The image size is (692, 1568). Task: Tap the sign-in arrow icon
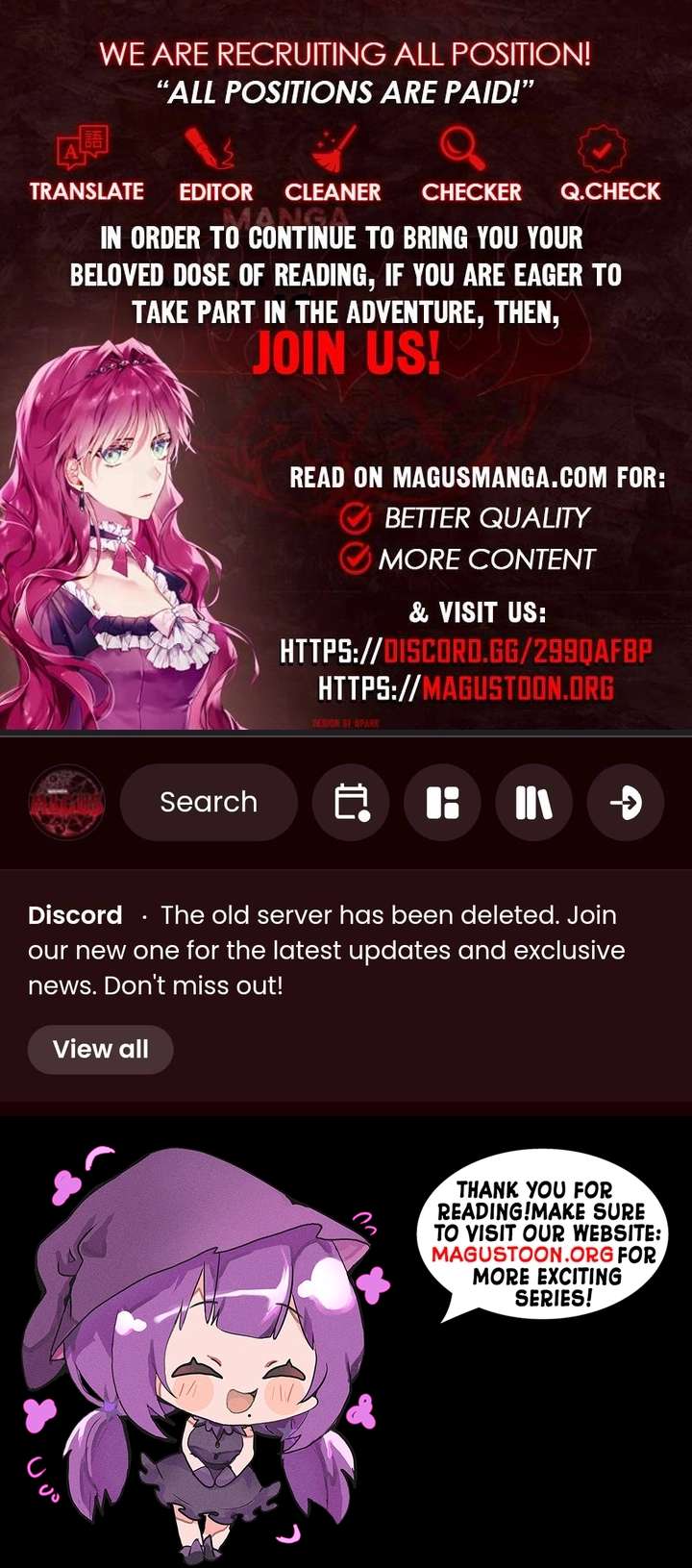tap(626, 802)
